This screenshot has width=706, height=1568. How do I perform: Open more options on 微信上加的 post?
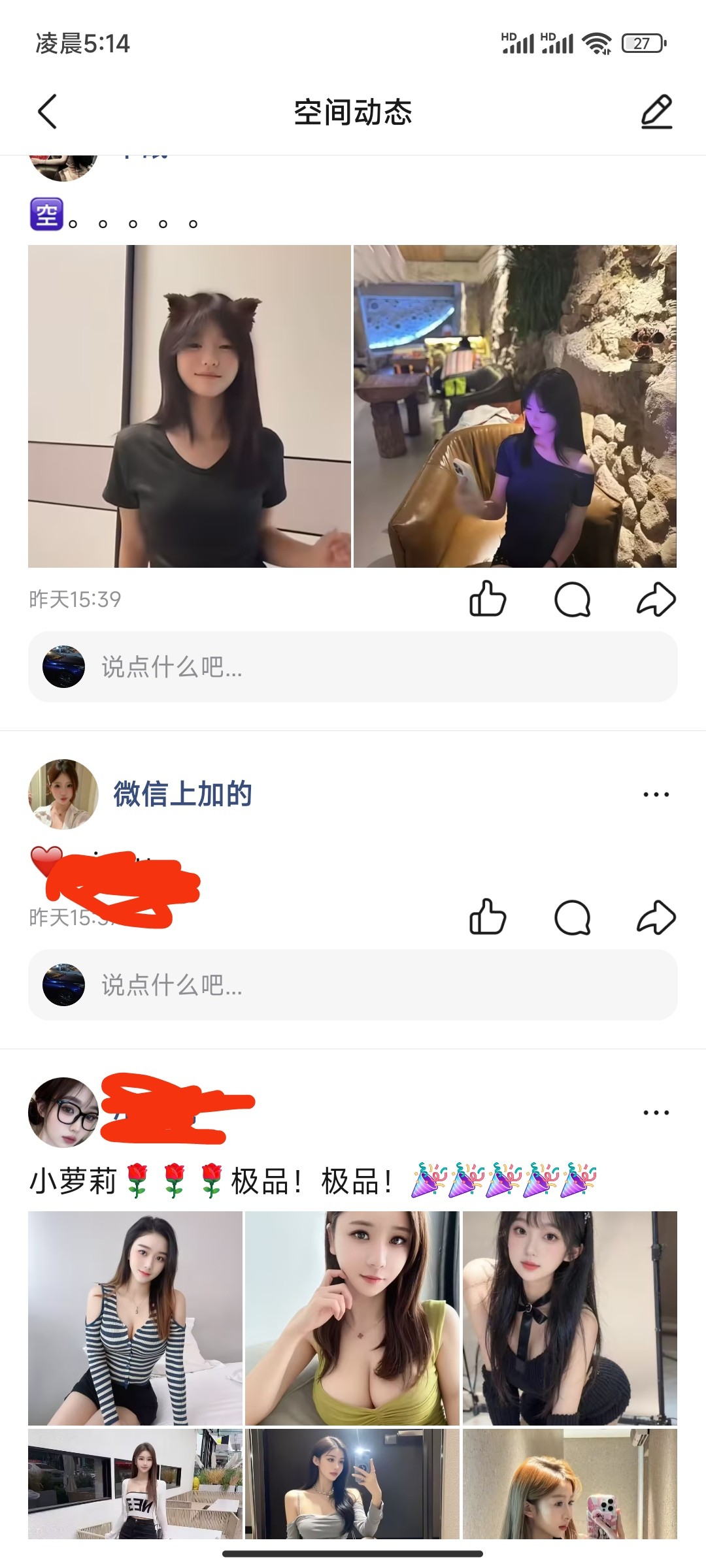coord(656,794)
